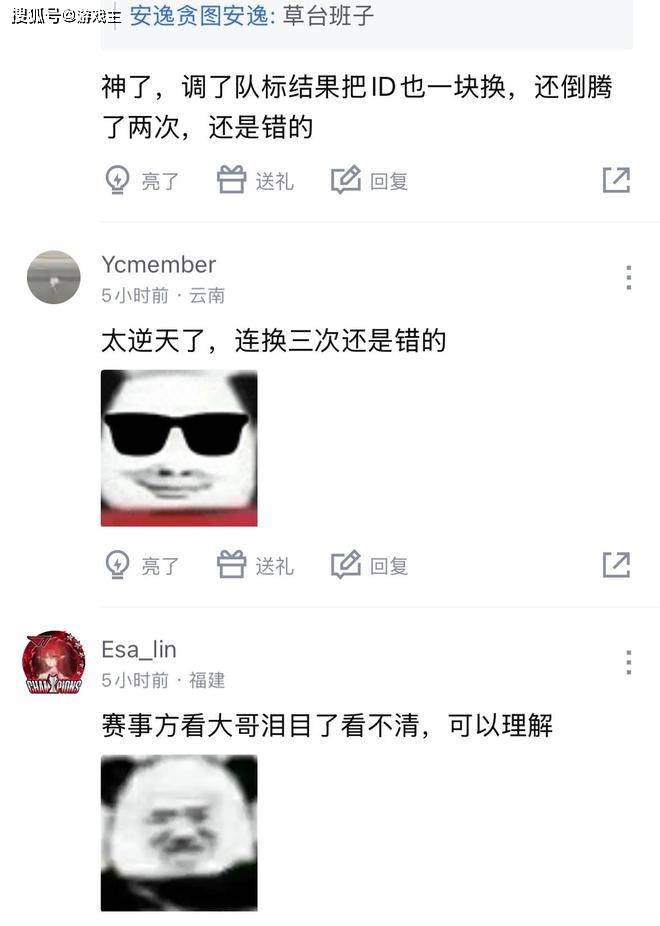Tap 亮了 under the 调了队标 comment

click(142, 181)
